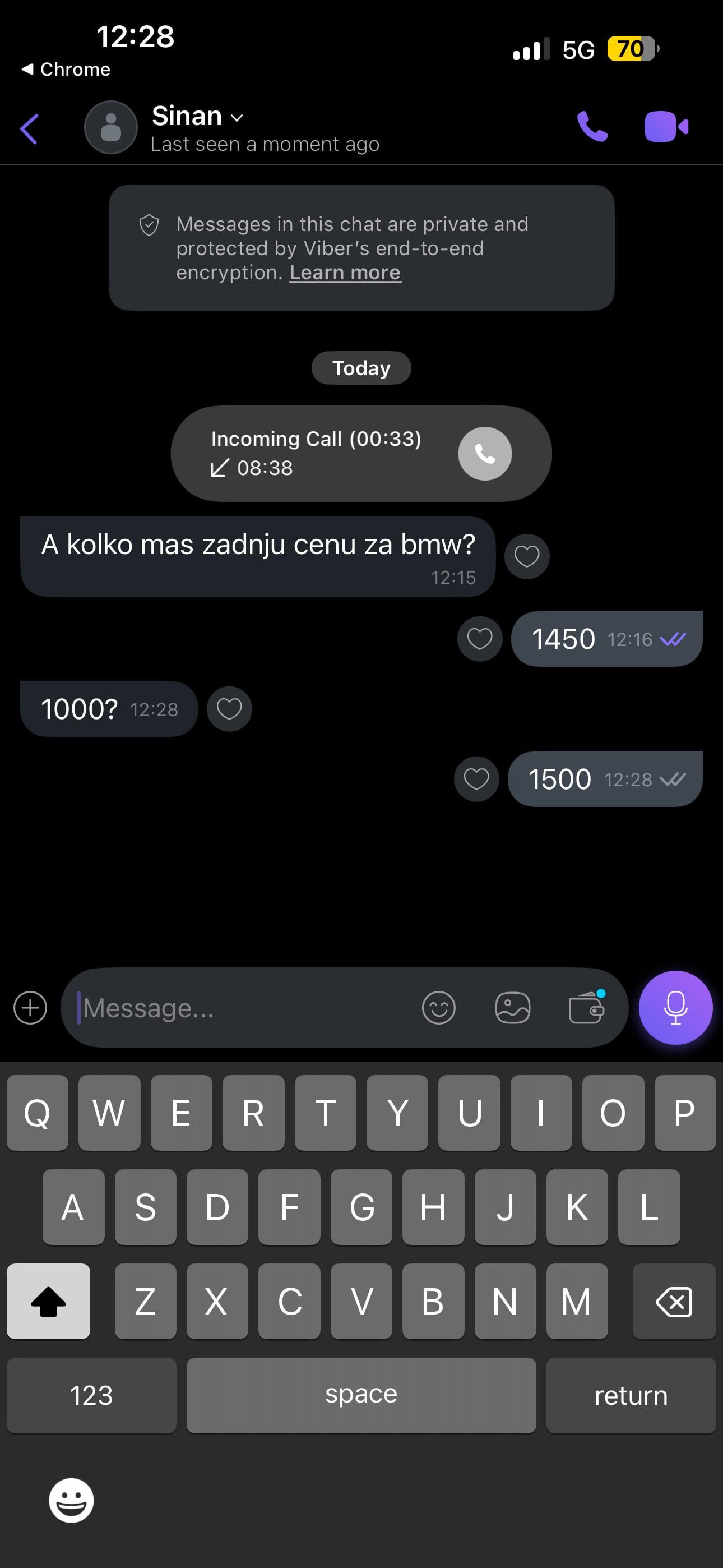Image resolution: width=723 pixels, height=1568 pixels.
Task: Open the Learn more encryption link
Action: click(345, 273)
